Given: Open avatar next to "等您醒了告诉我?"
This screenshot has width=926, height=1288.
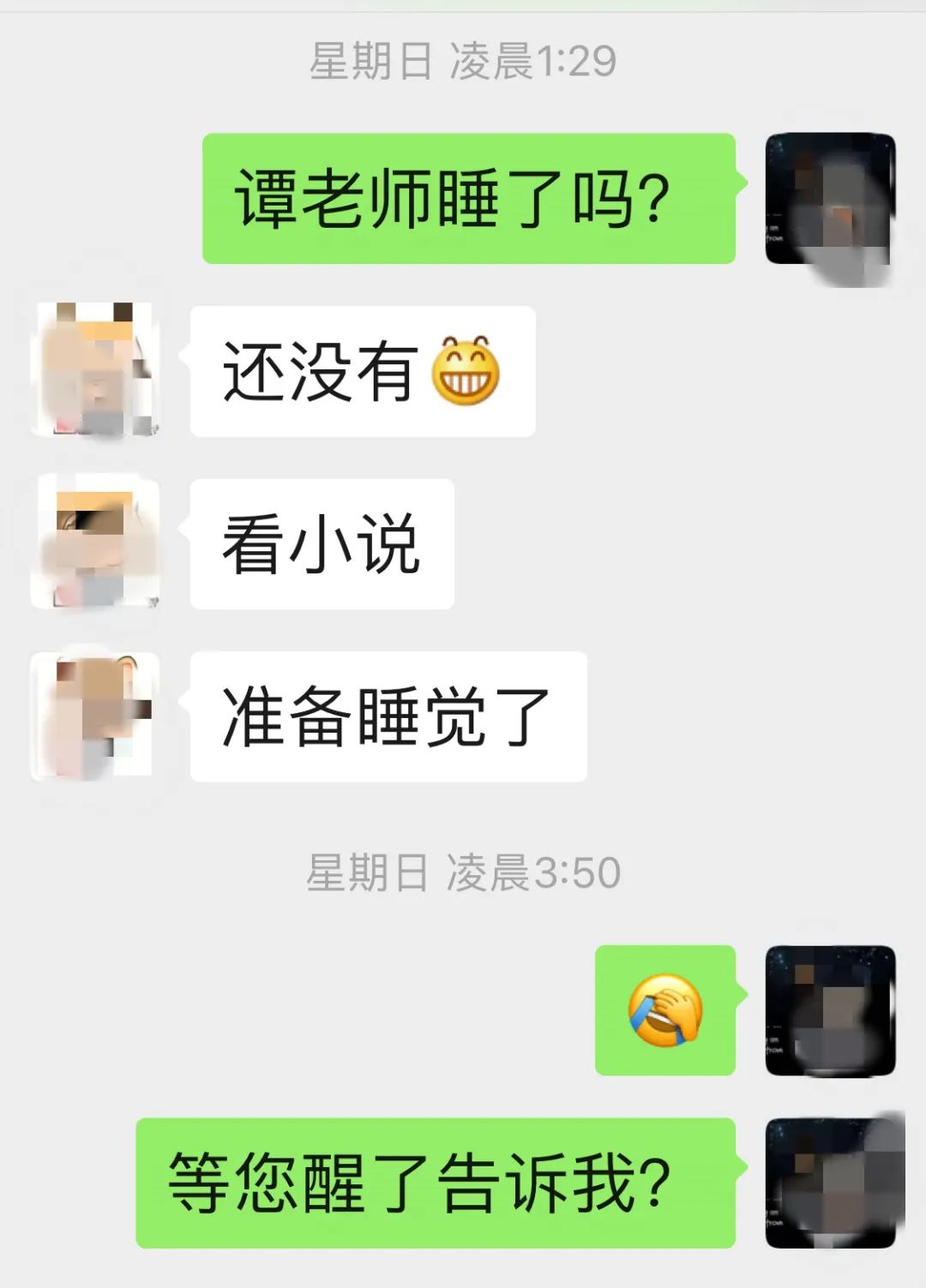Looking at the screenshot, I should click(x=830, y=1183).
